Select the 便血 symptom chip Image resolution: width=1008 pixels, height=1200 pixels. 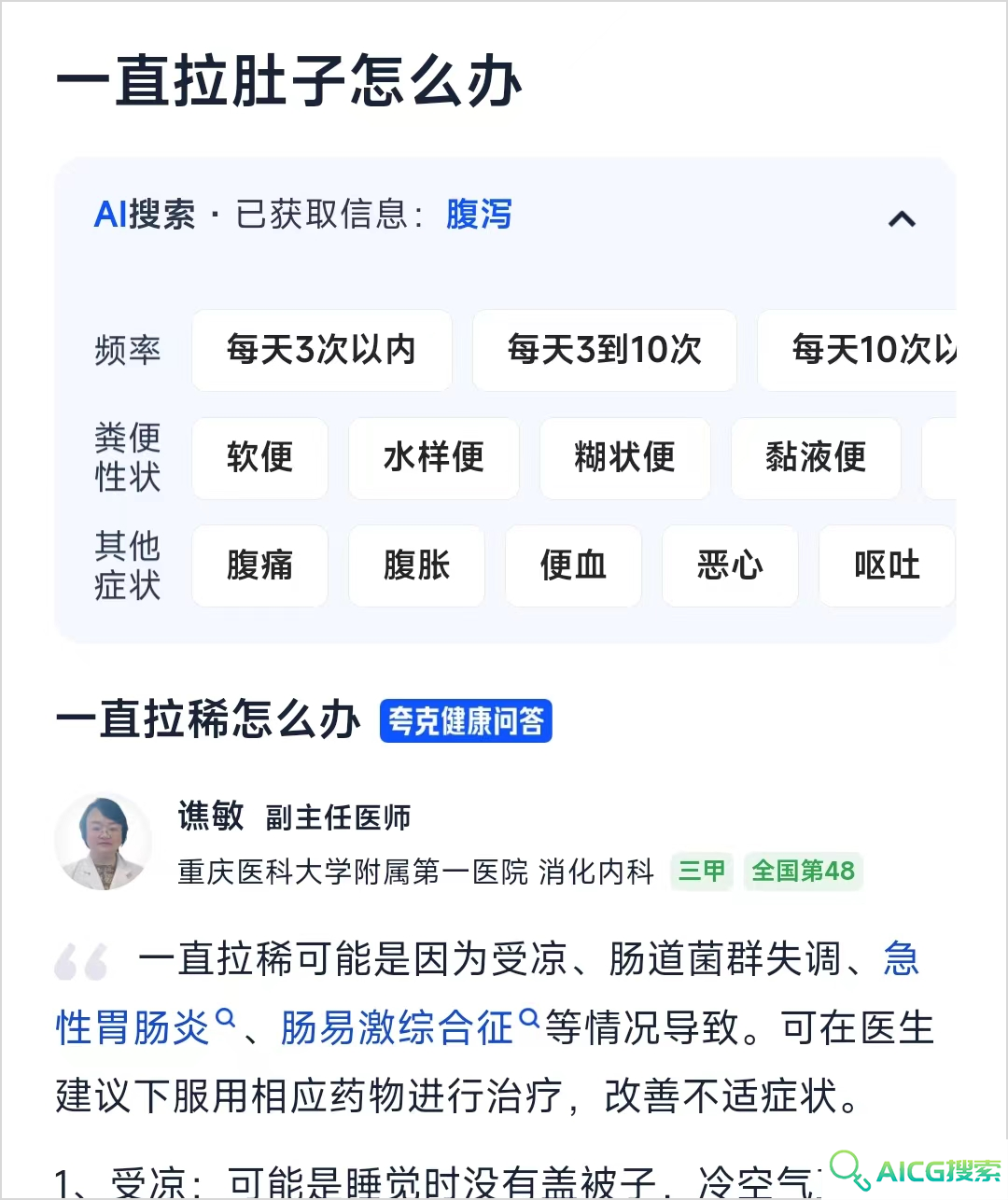[573, 565]
